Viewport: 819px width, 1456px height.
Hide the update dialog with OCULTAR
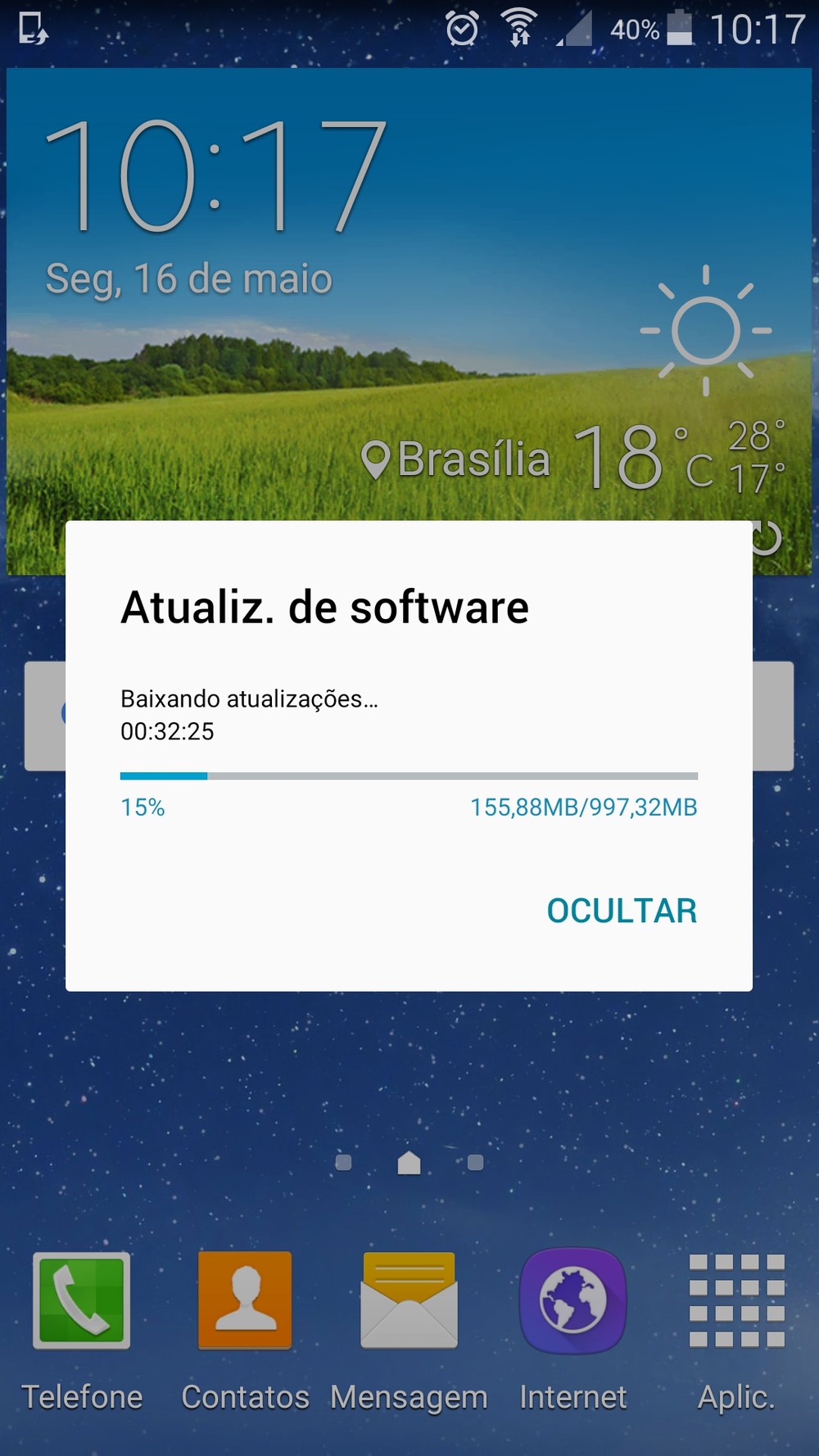622,911
